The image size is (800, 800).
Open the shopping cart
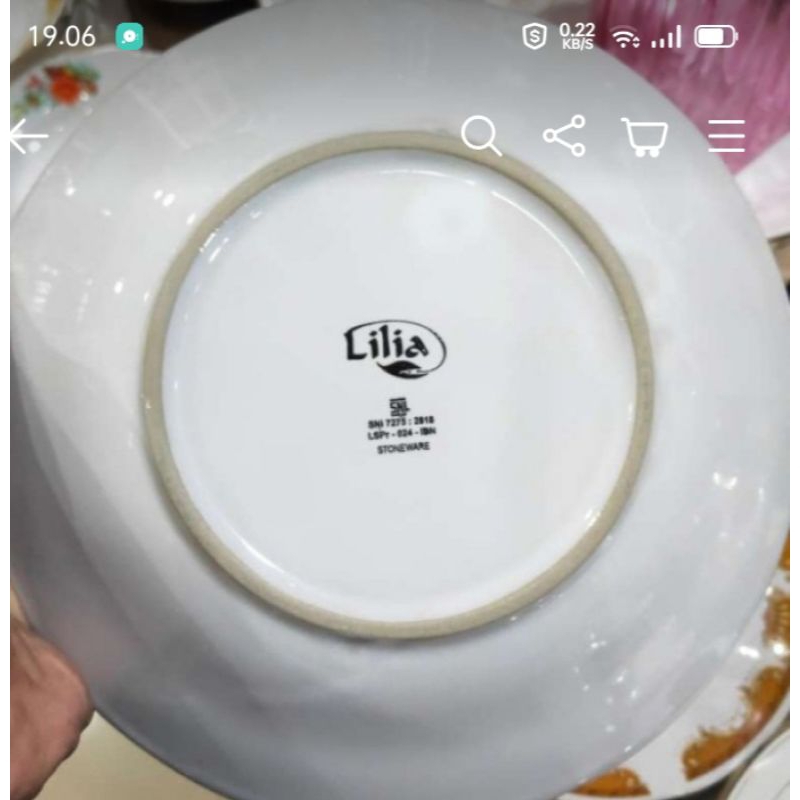click(x=645, y=137)
